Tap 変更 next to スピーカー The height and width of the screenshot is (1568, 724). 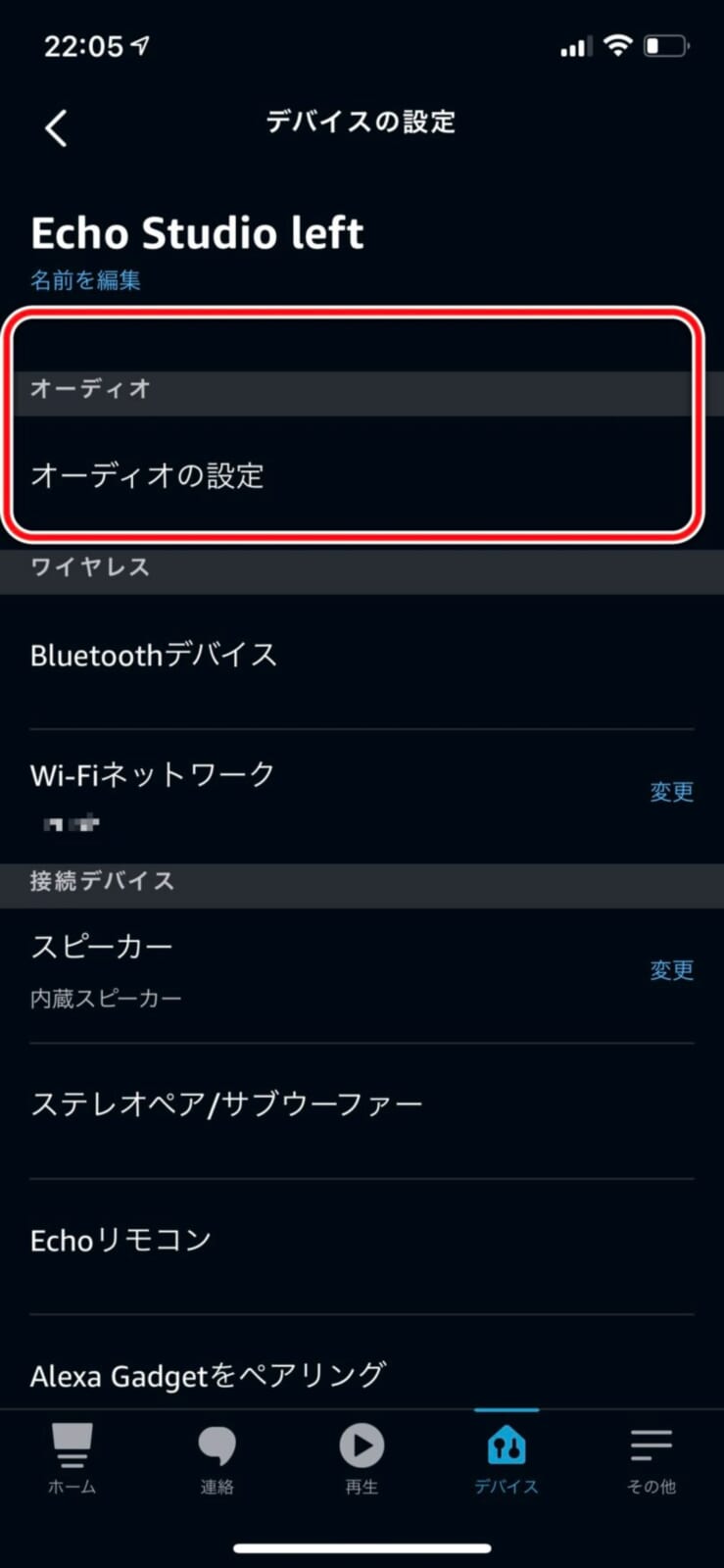click(x=671, y=970)
